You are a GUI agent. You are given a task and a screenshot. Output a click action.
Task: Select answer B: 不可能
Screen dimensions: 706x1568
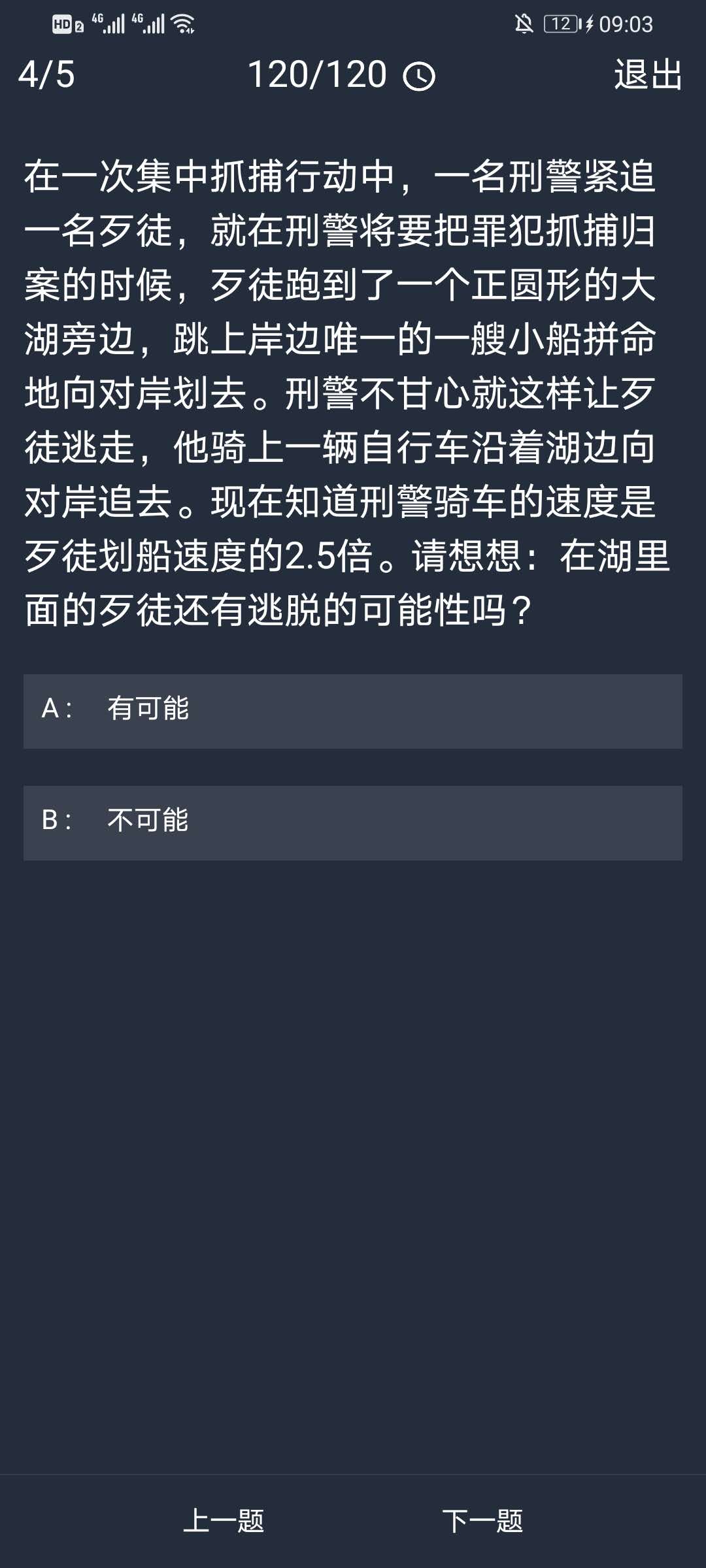pos(353,823)
